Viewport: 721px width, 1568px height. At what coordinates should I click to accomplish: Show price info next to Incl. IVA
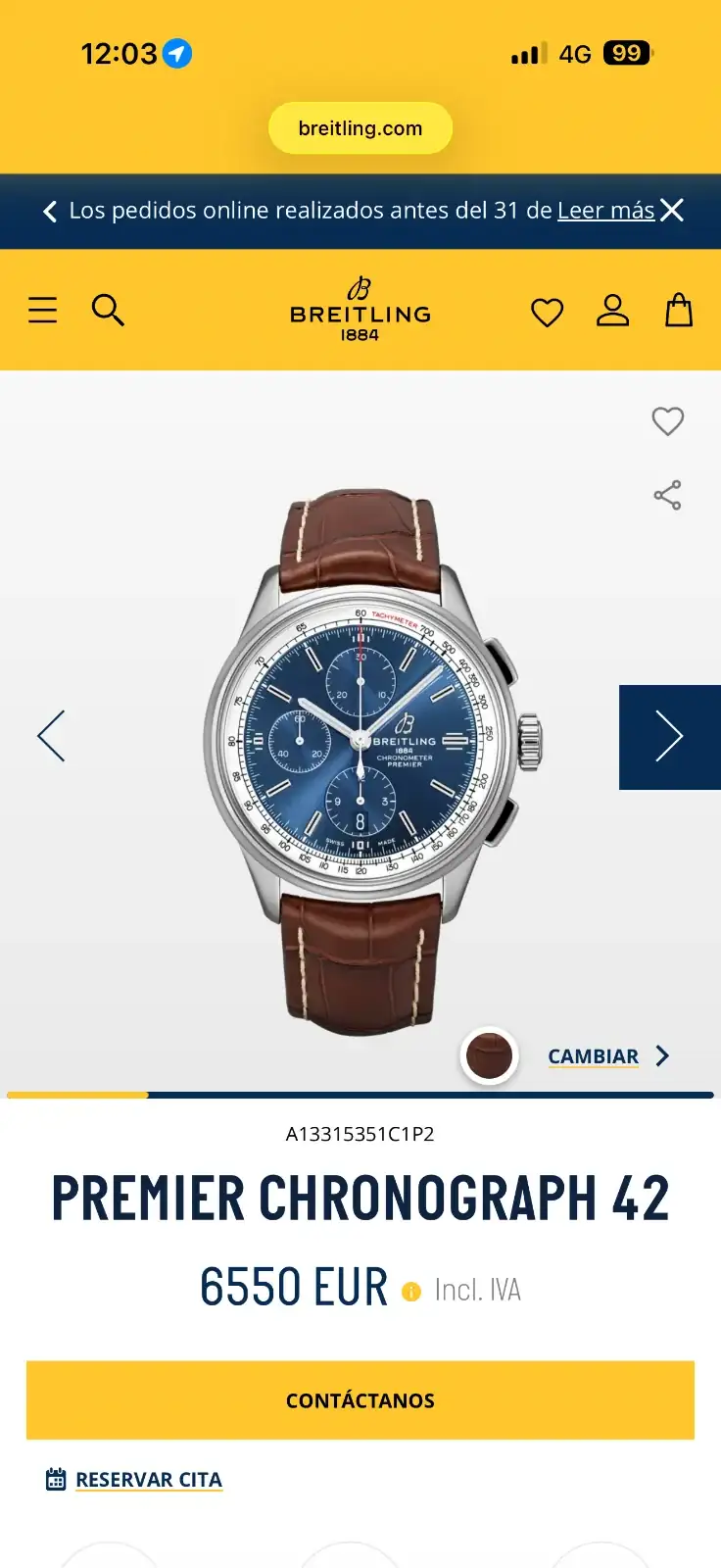point(411,1291)
